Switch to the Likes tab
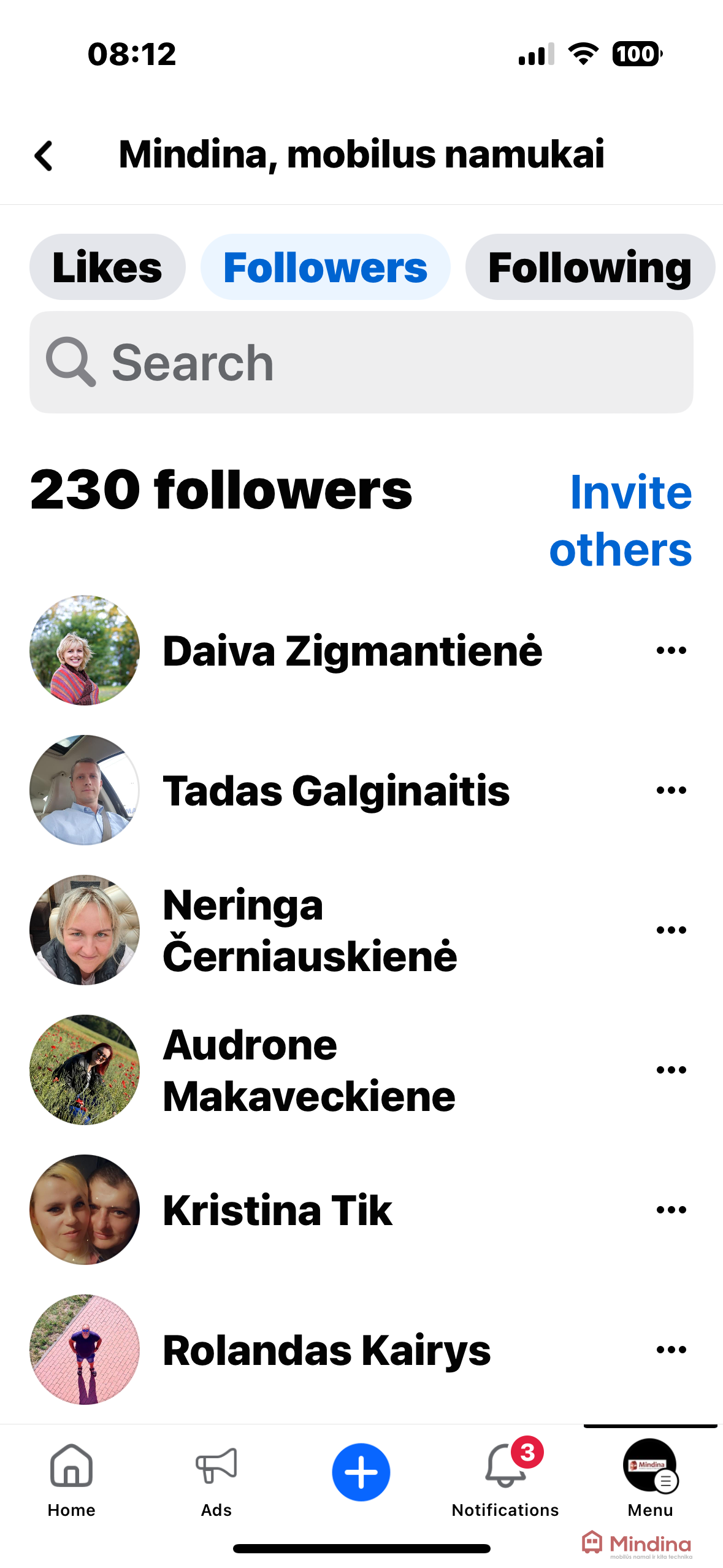Screen dimensions: 723x1568 pyautogui.click(x=107, y=267)
